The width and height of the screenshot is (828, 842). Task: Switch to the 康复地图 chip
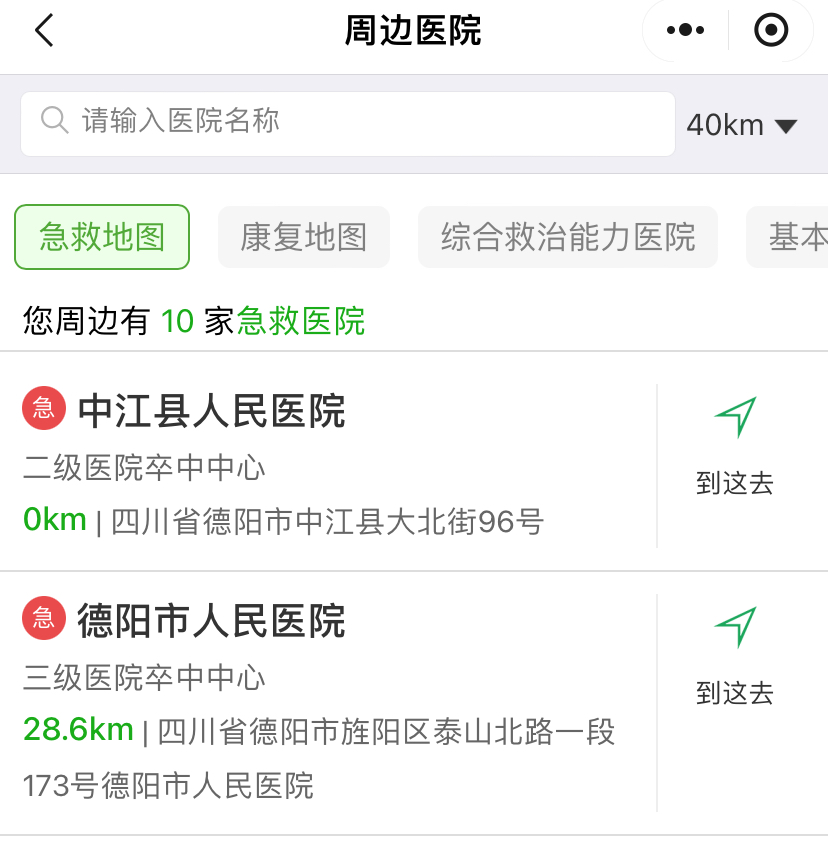coord(304,237)
